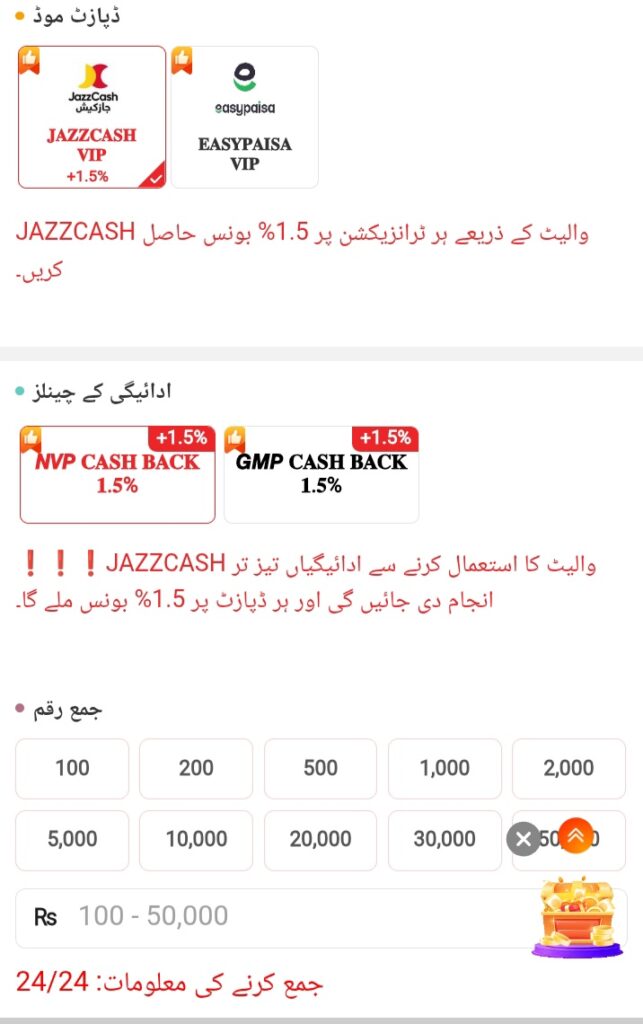
Task: Choose NVP CASH BACK 1.5% channel
Action: tap(118, 474)
